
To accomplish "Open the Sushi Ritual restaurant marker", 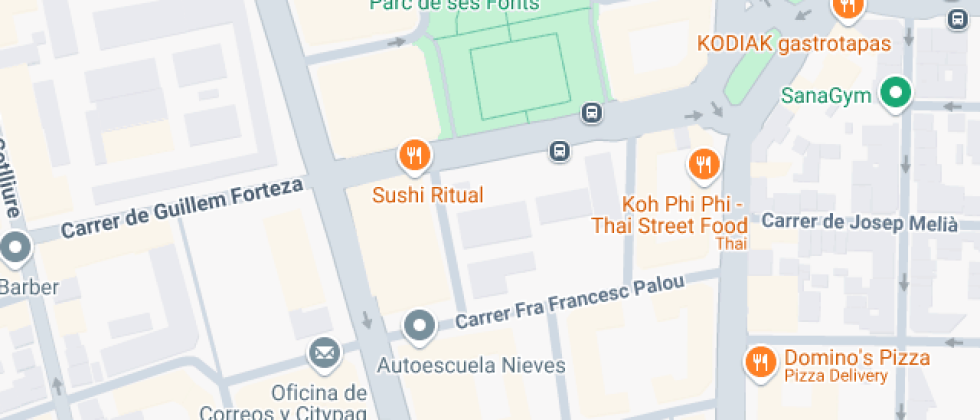I will (415, 155).
